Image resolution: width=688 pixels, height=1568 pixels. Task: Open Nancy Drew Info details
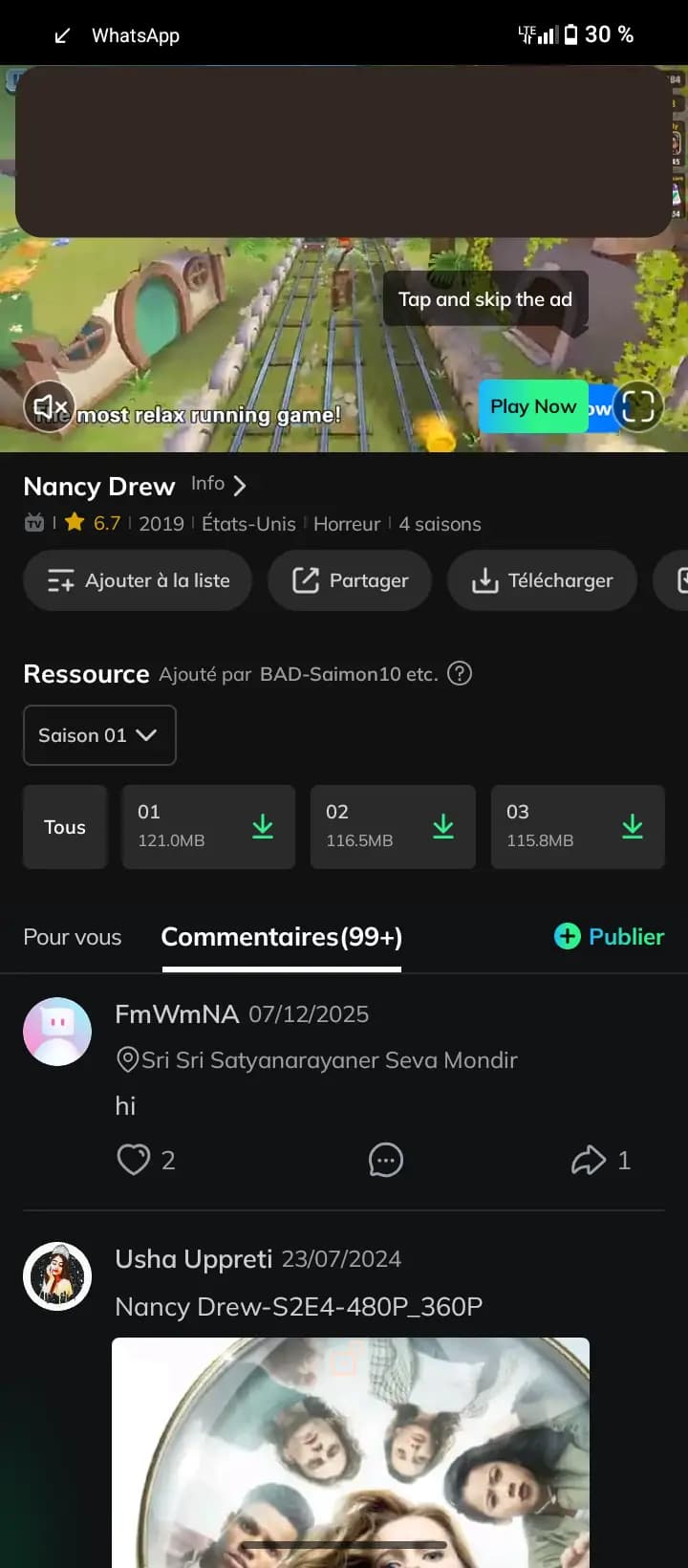(x=219, y=485)
